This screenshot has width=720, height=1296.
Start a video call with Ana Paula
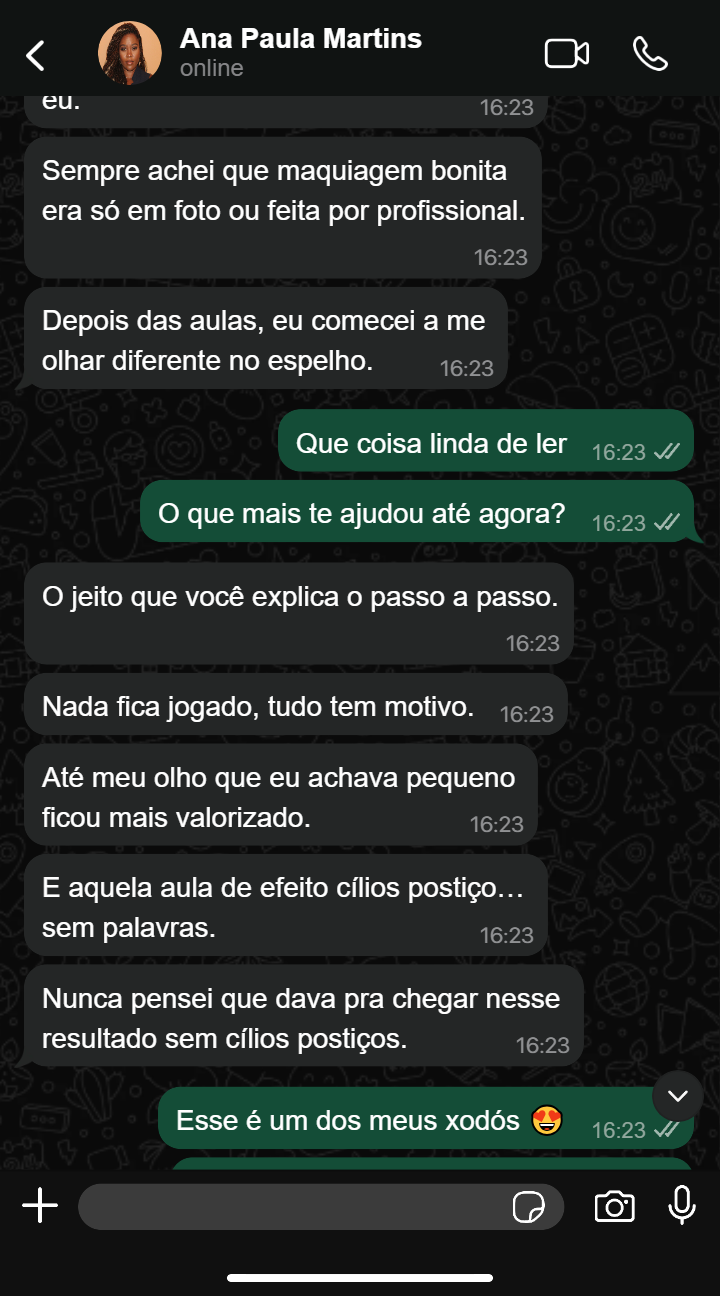coord(566,54)
